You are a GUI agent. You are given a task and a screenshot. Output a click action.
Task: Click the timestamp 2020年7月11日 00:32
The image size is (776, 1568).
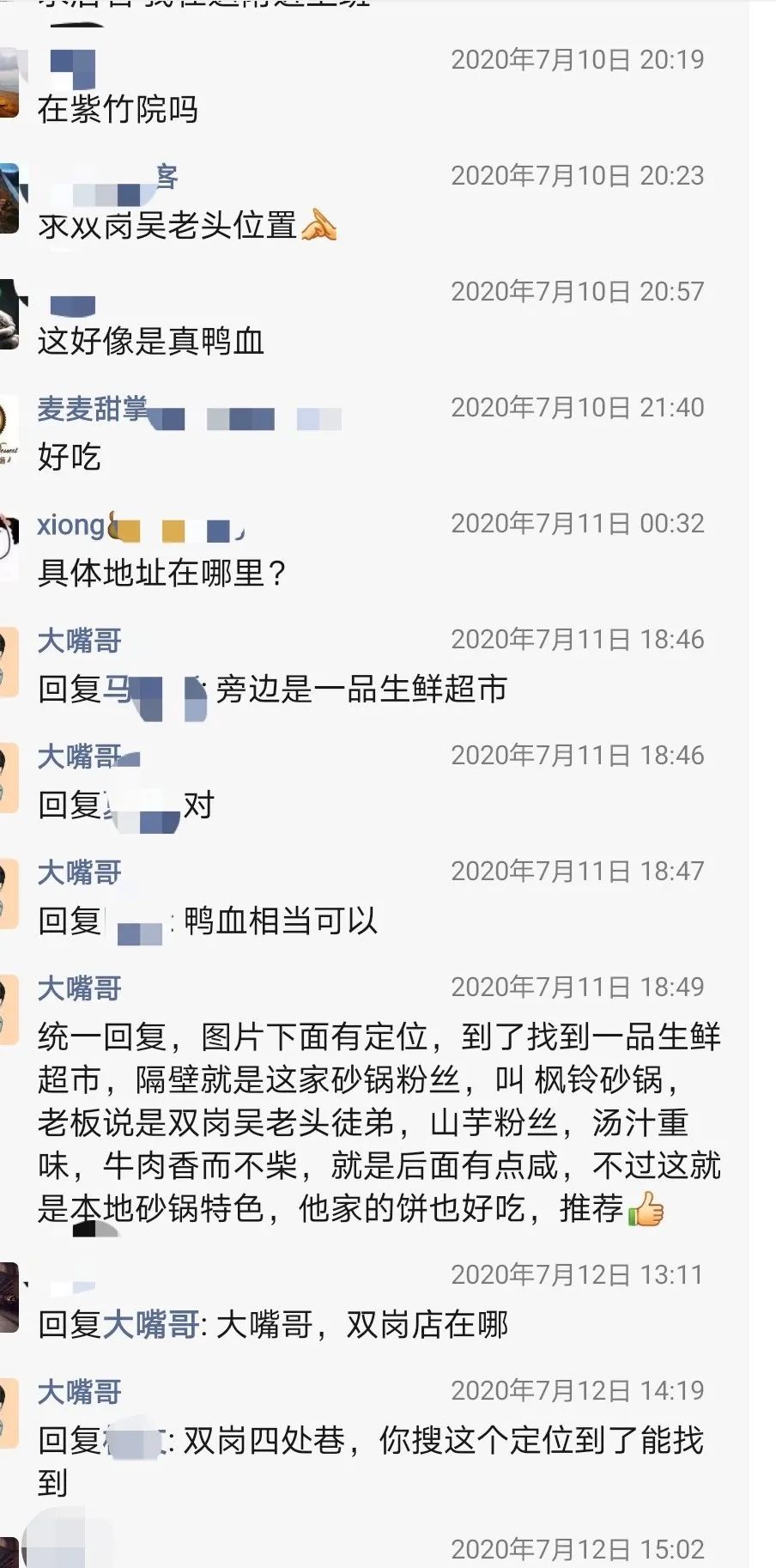pyautogui.click(x=577, y=525)
